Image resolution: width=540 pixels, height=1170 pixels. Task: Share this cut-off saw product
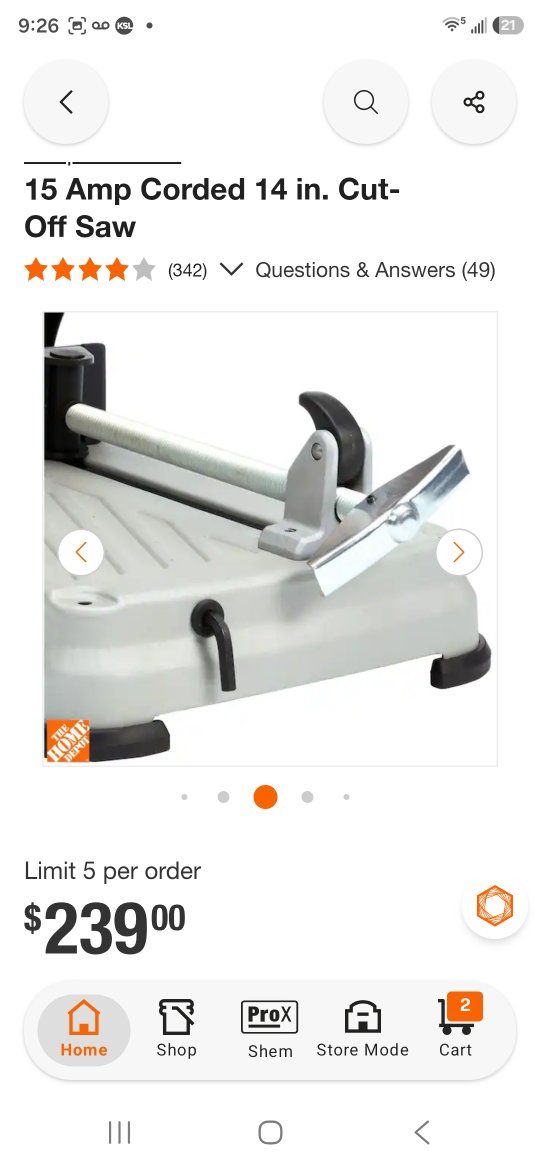click(x=474, y=102)
